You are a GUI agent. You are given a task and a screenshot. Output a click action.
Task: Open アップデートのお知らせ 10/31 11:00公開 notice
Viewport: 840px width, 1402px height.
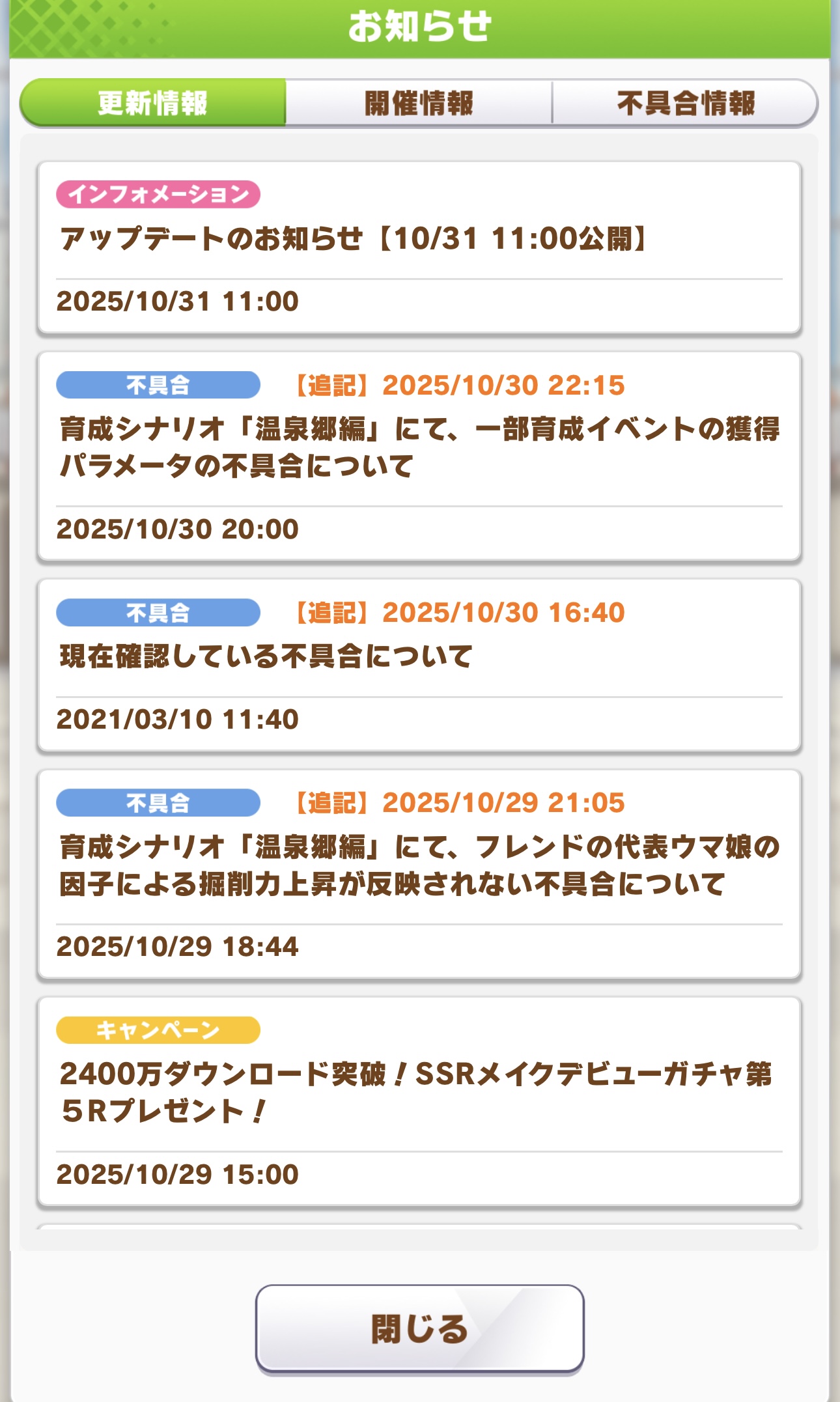[x=419, y=247]
